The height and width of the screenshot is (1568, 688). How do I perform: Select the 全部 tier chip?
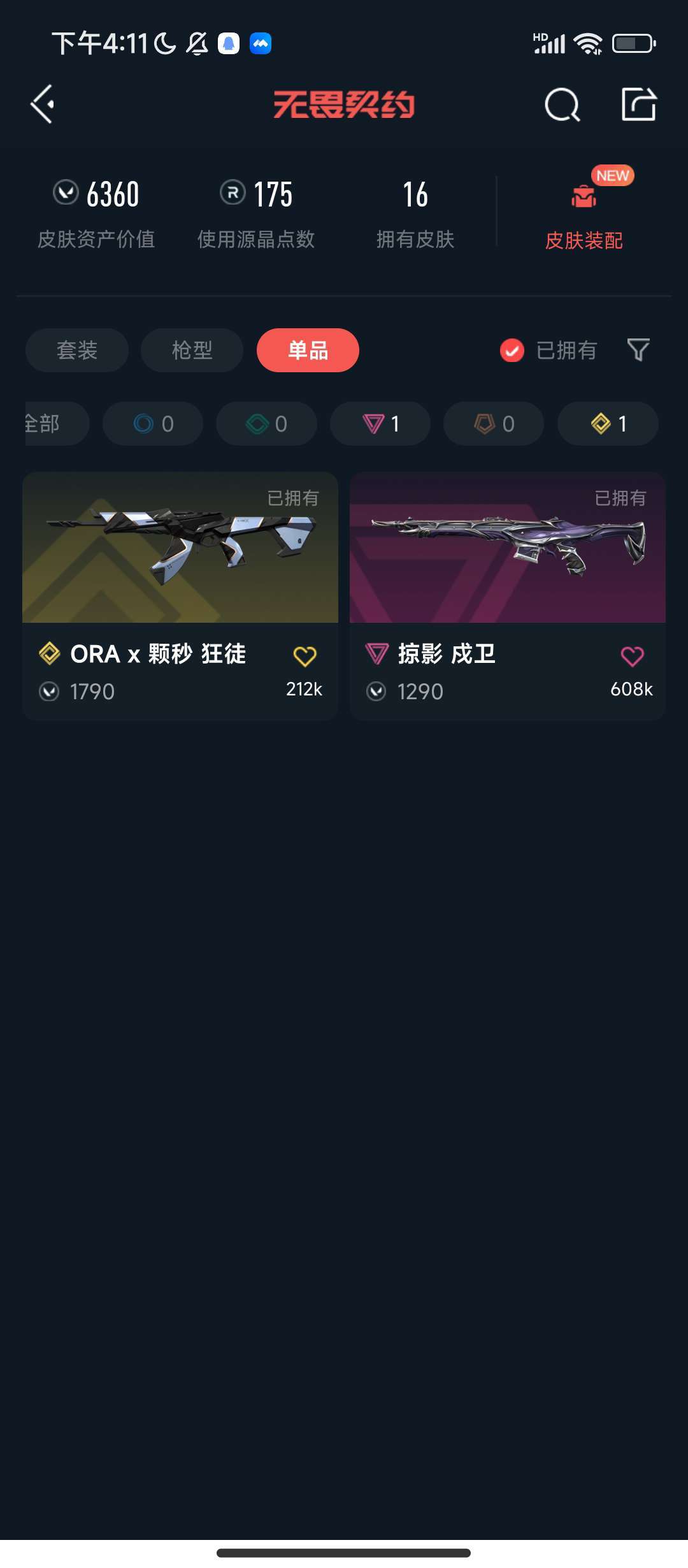pos(51,424)
